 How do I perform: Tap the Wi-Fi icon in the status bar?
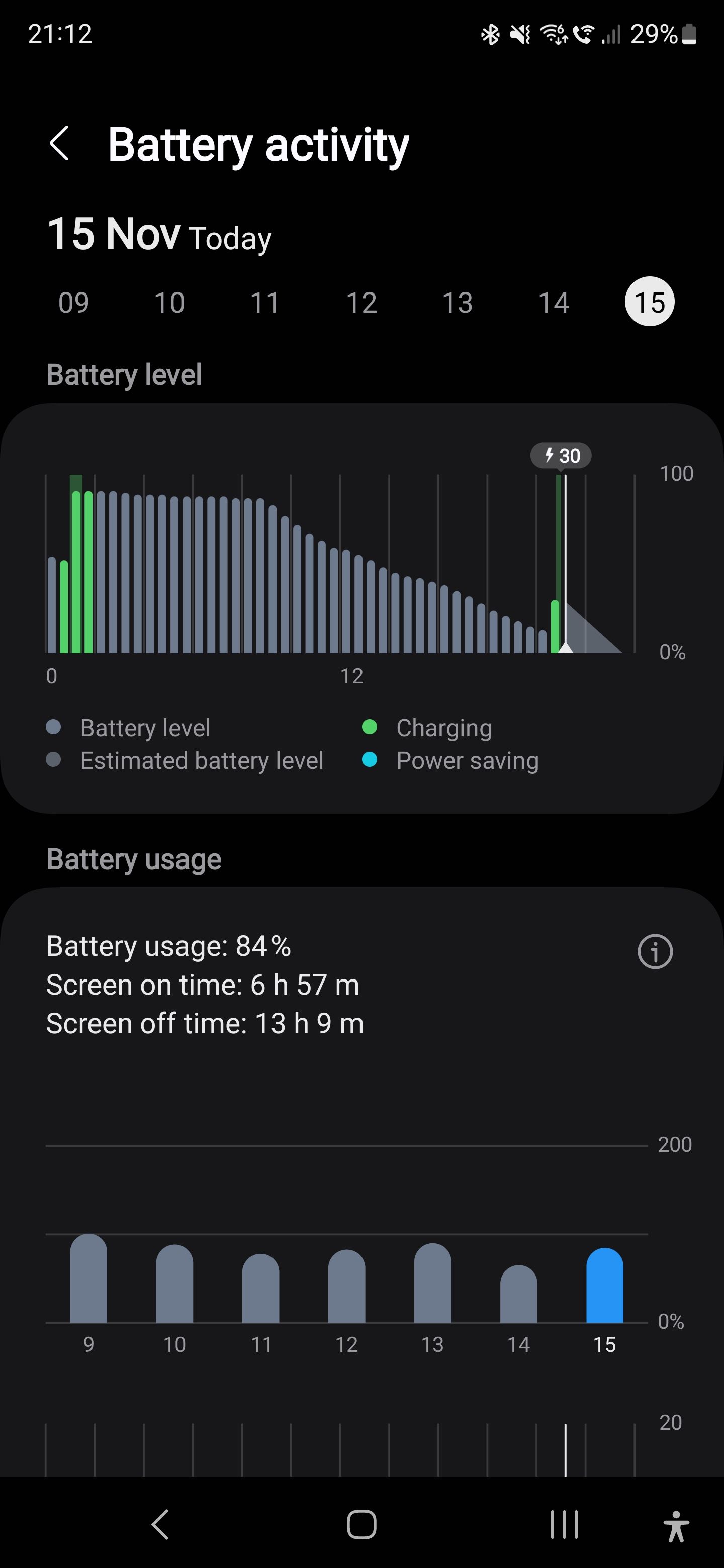556,35
